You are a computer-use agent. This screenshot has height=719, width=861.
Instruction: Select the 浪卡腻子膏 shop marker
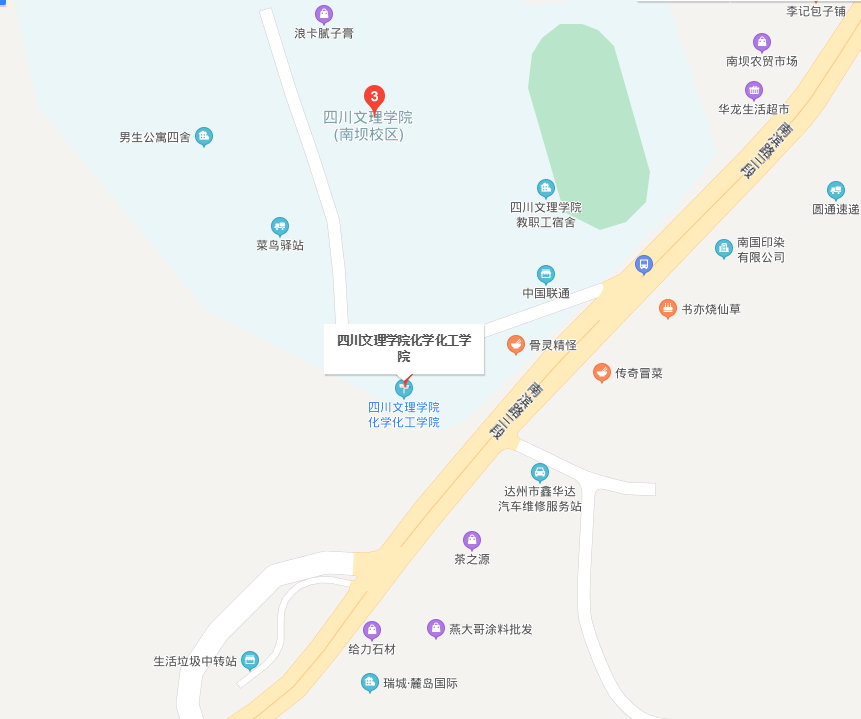pyautogui.click(x=324, y=15)
